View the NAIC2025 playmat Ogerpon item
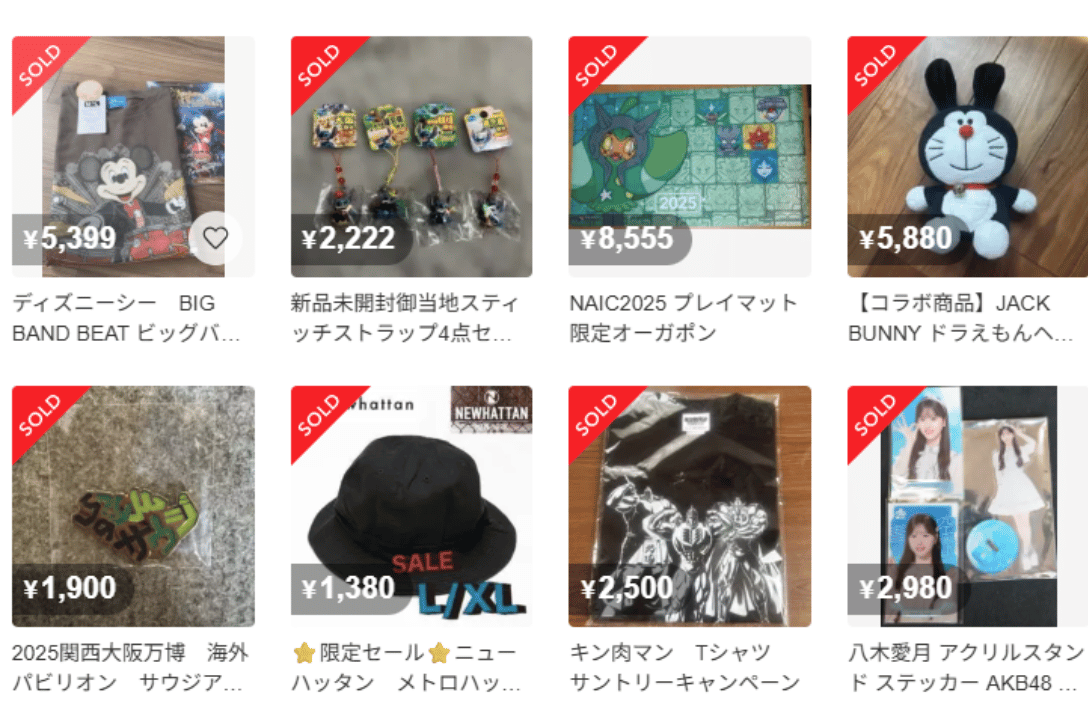1088x720 pixels. pos(689,157)
